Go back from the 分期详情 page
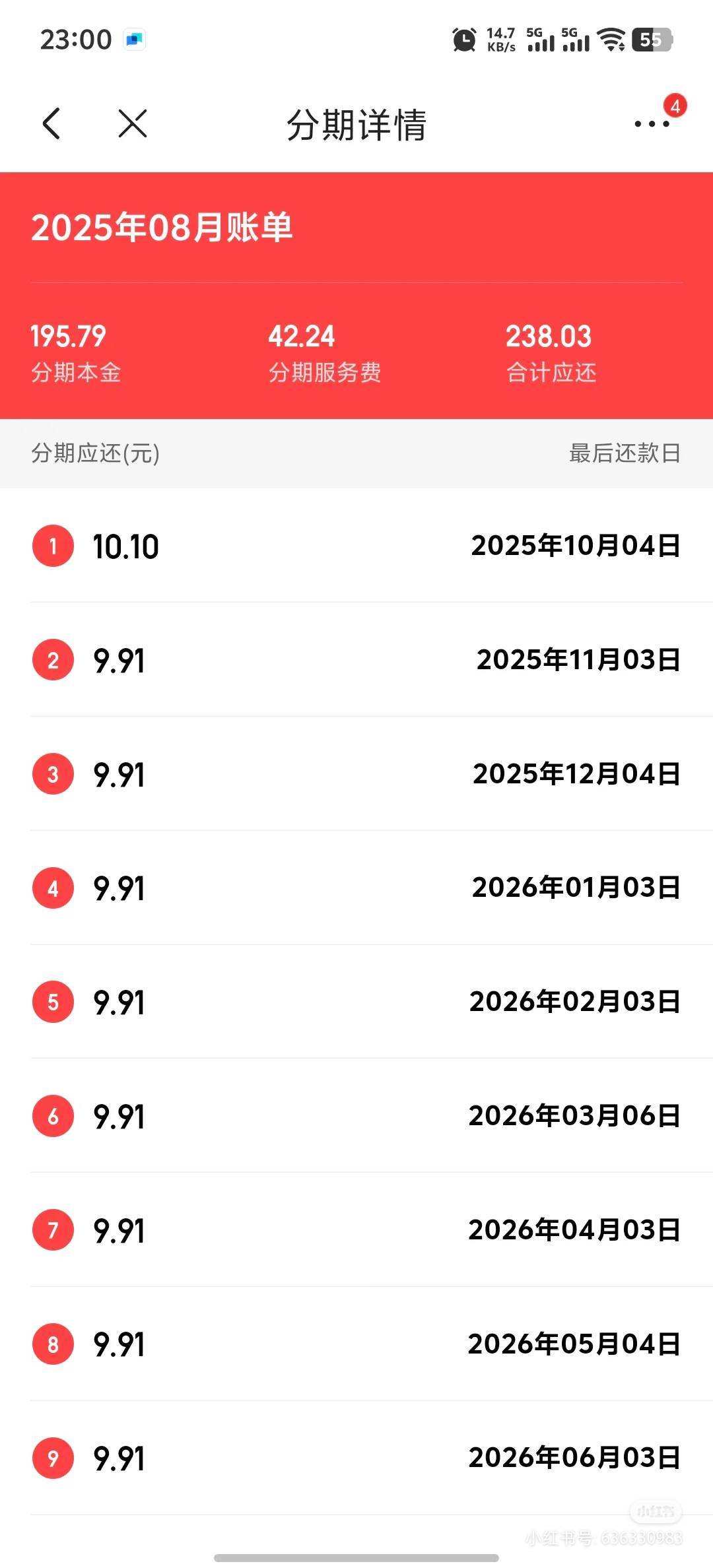 51,123
